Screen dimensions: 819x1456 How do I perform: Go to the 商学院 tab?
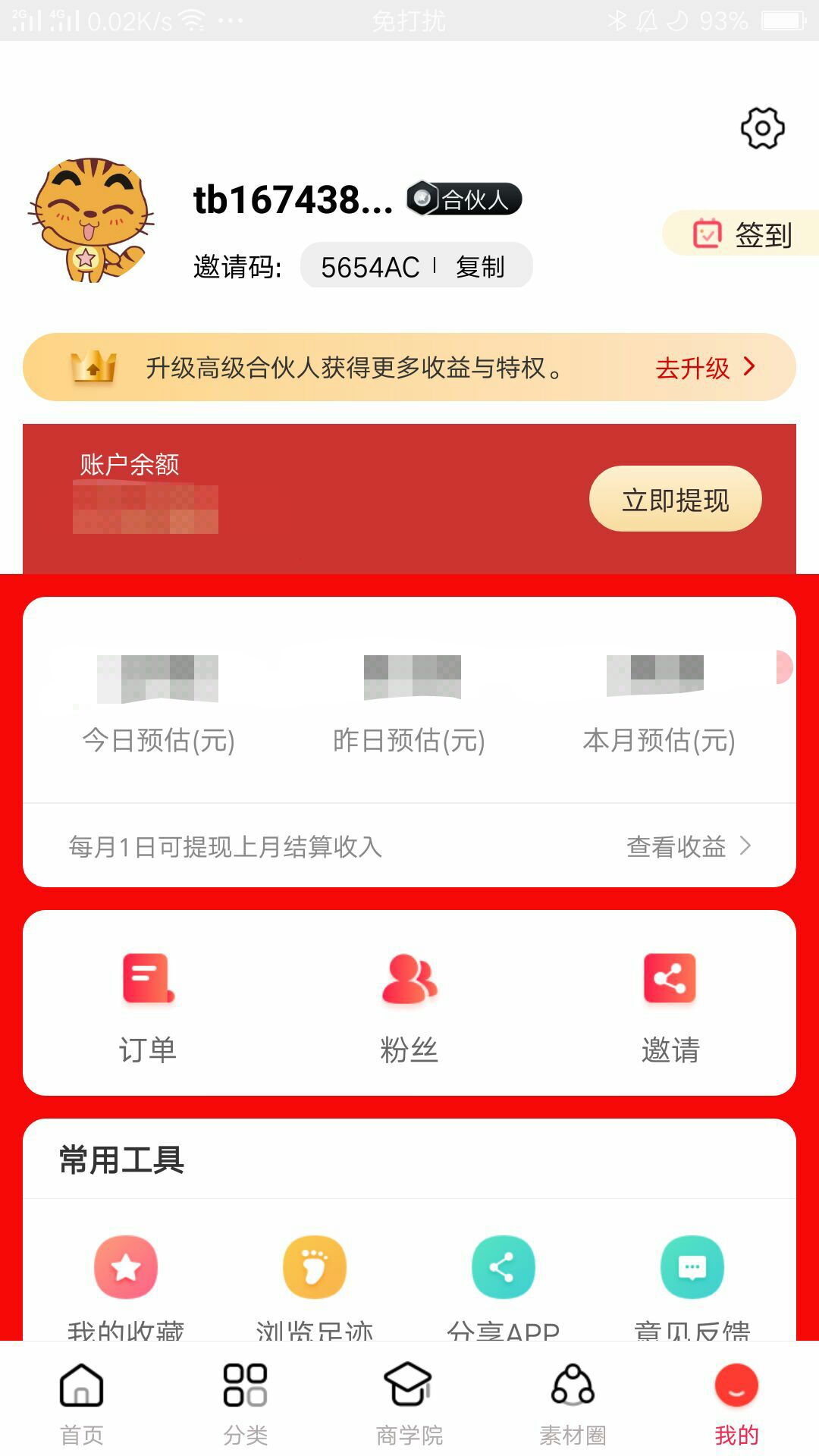click(409, 1401)
